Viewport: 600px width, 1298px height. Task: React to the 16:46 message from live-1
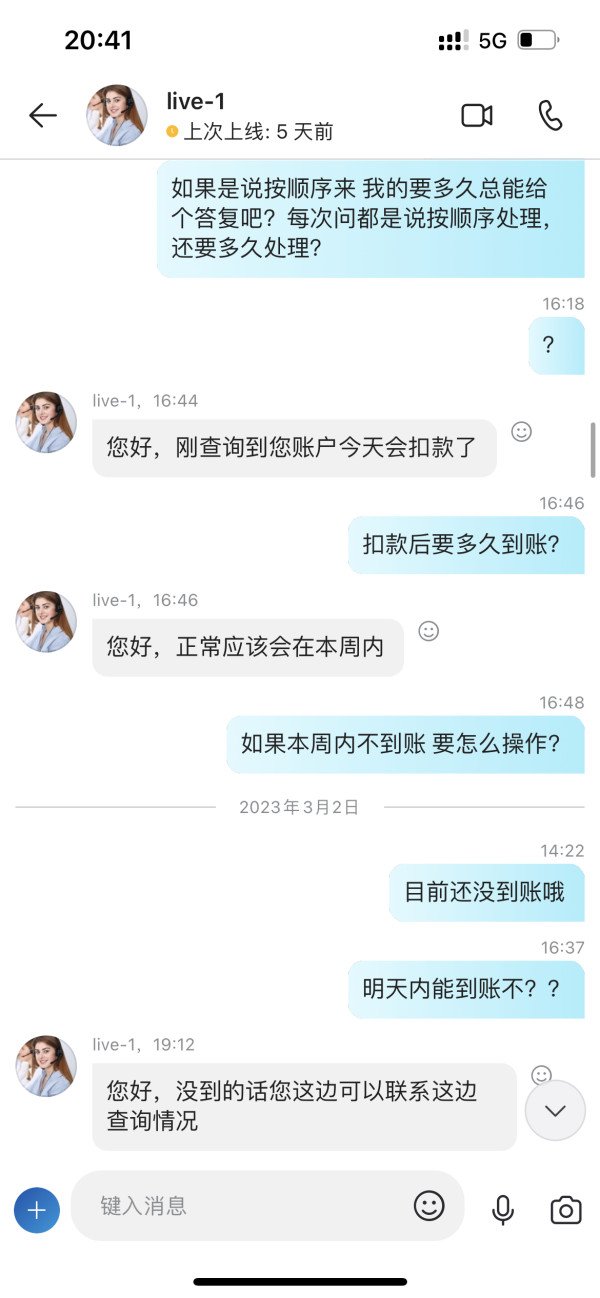[428, 631]
